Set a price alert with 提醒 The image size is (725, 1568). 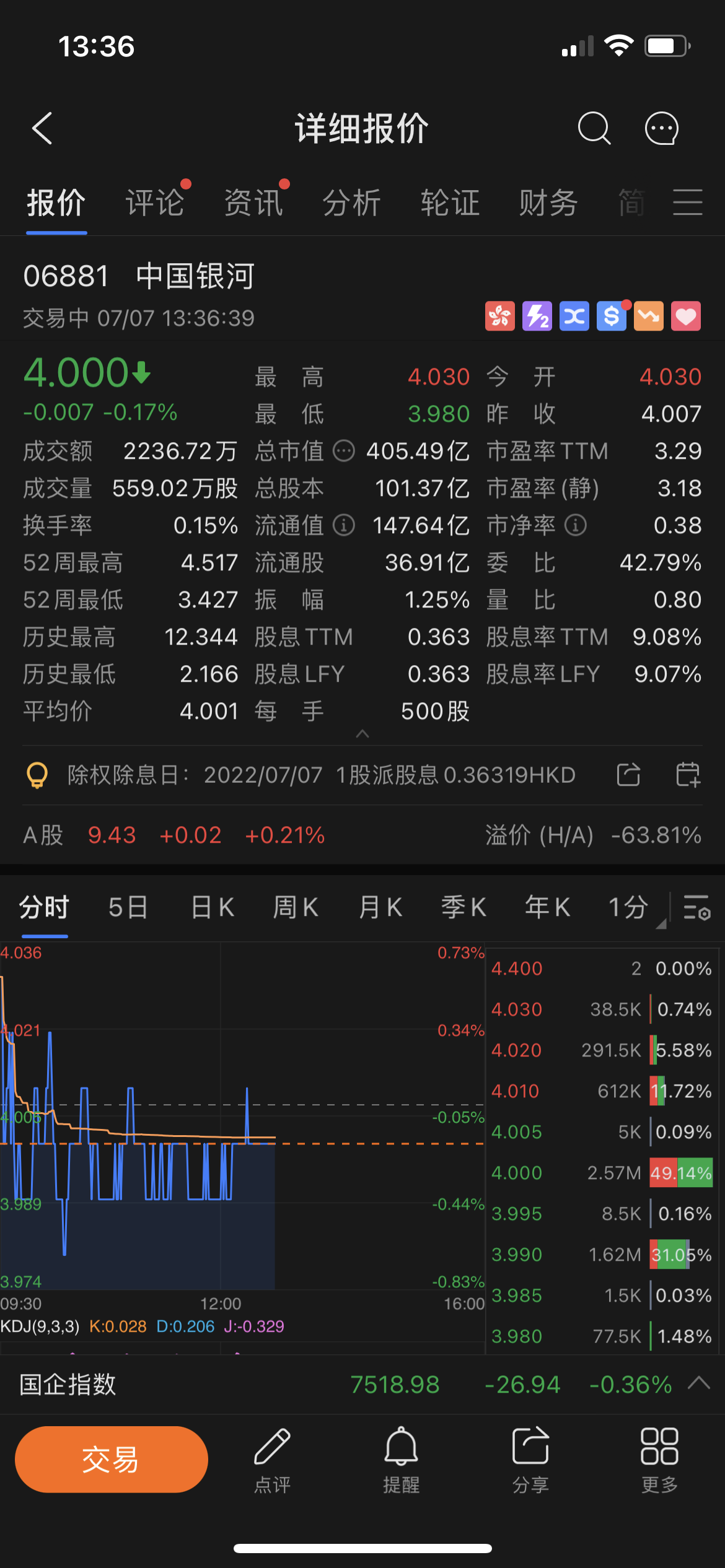tap(402, 1458)
